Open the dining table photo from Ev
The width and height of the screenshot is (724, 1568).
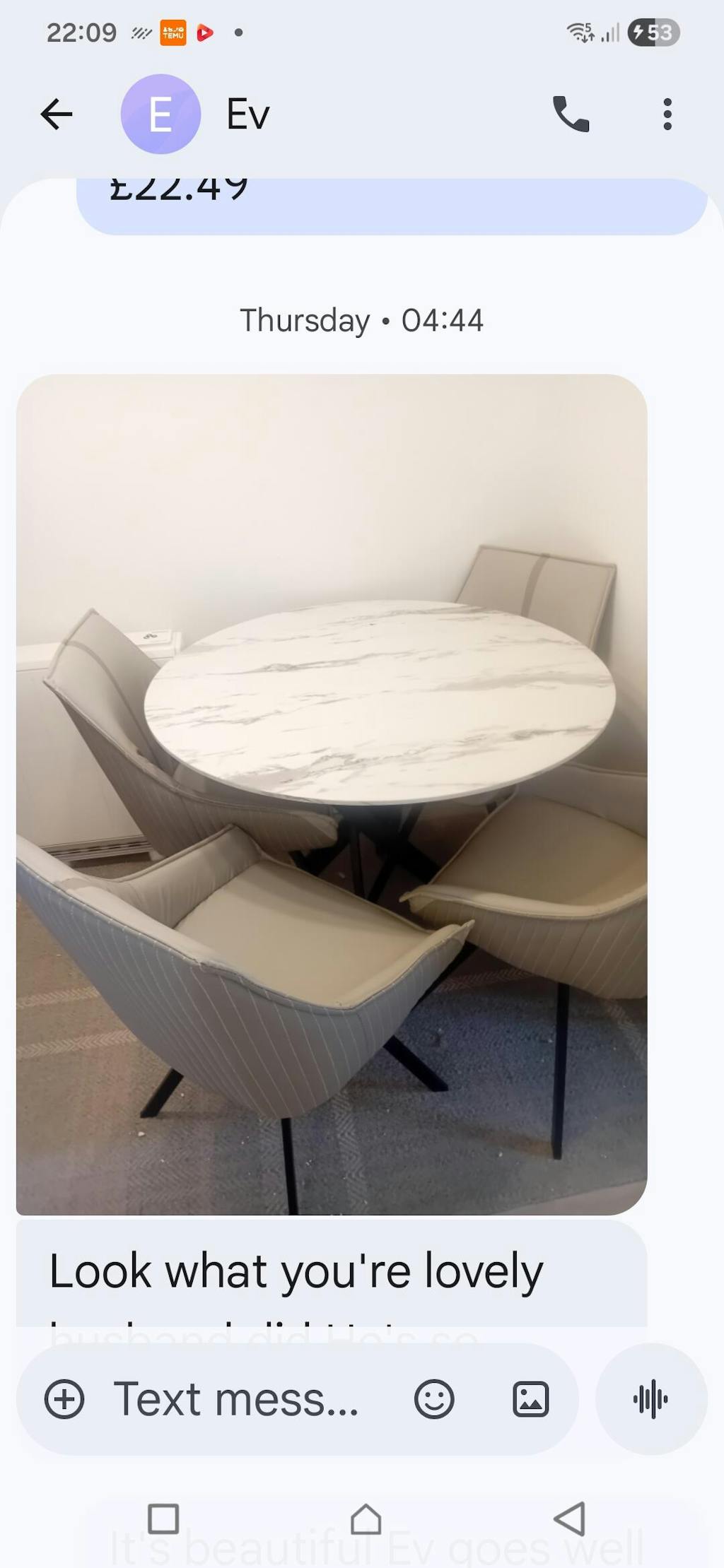pyautogui.click(x=331, y=794)
